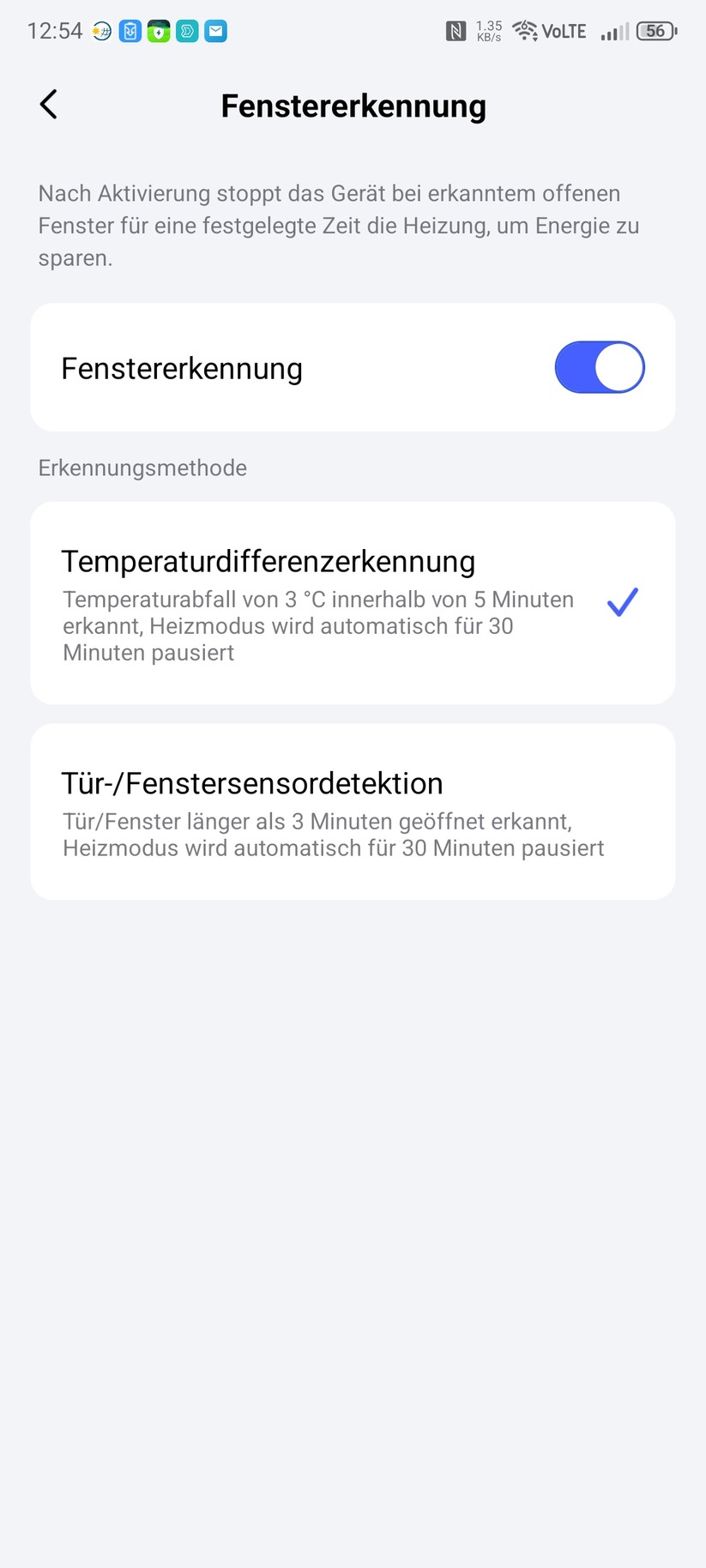Select Tür-/Fenstersensordetektion as detection method
Screen dimensions: 706x1568
pos(353,811)
